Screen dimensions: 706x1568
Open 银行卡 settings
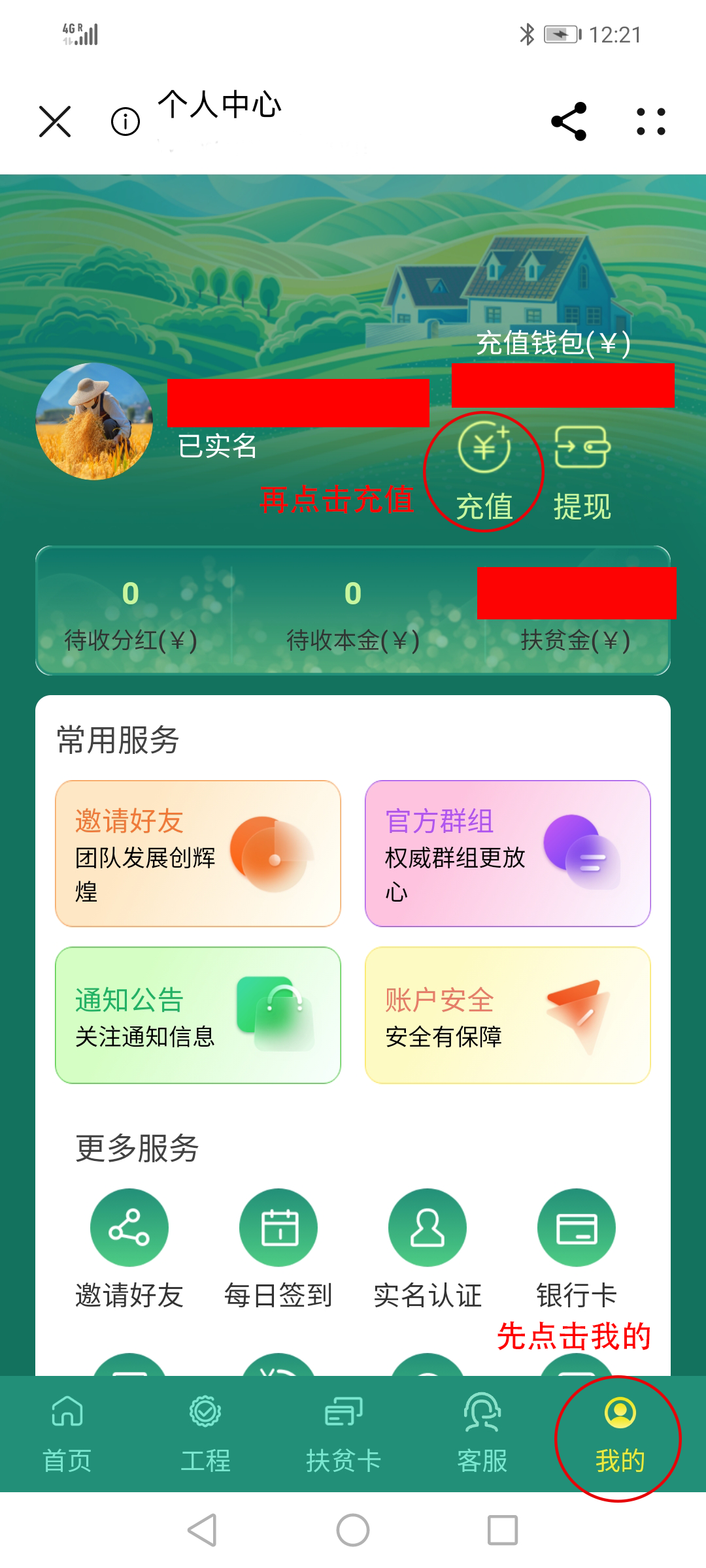point(577,1247)
